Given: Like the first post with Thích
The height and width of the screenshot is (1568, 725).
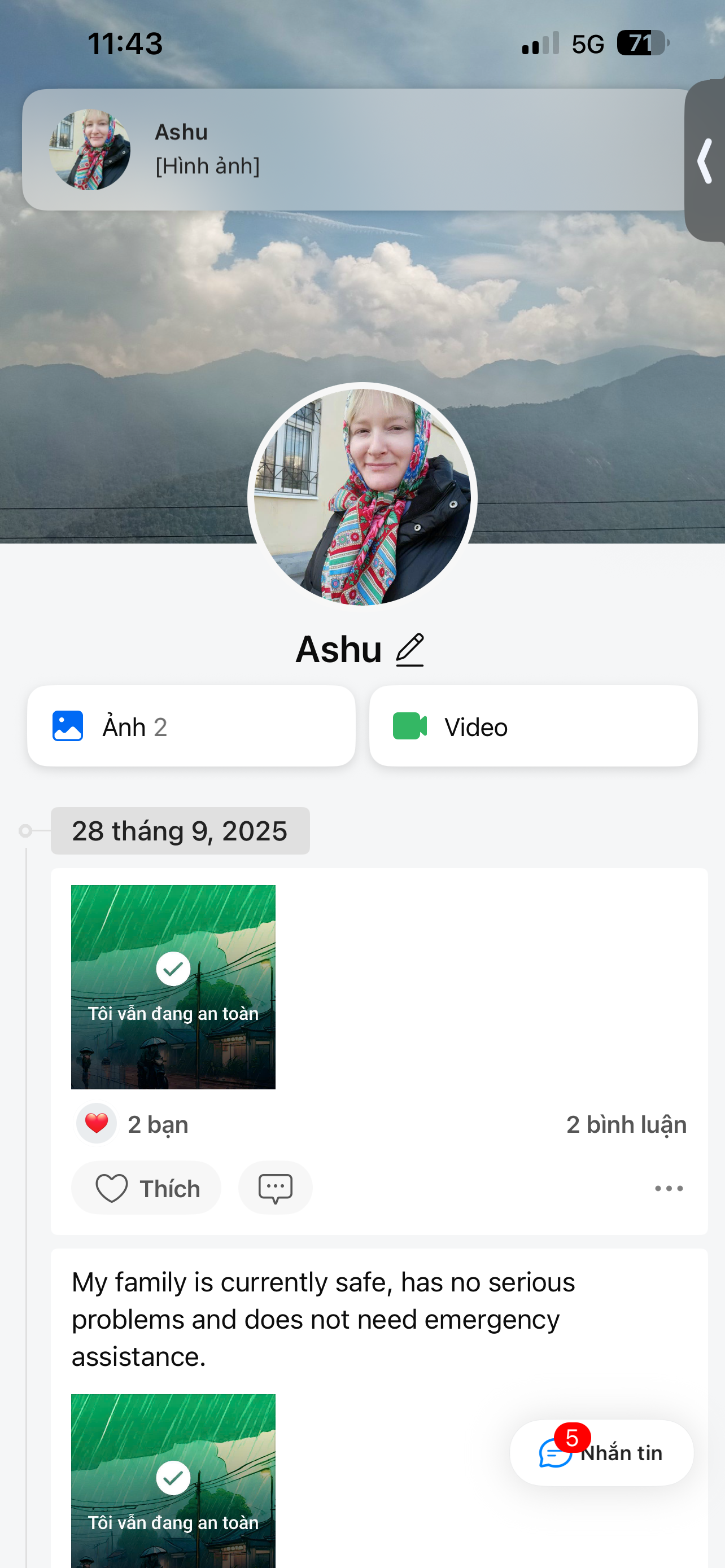Looking at the screenshot, I should click(x=146, y=1188).
